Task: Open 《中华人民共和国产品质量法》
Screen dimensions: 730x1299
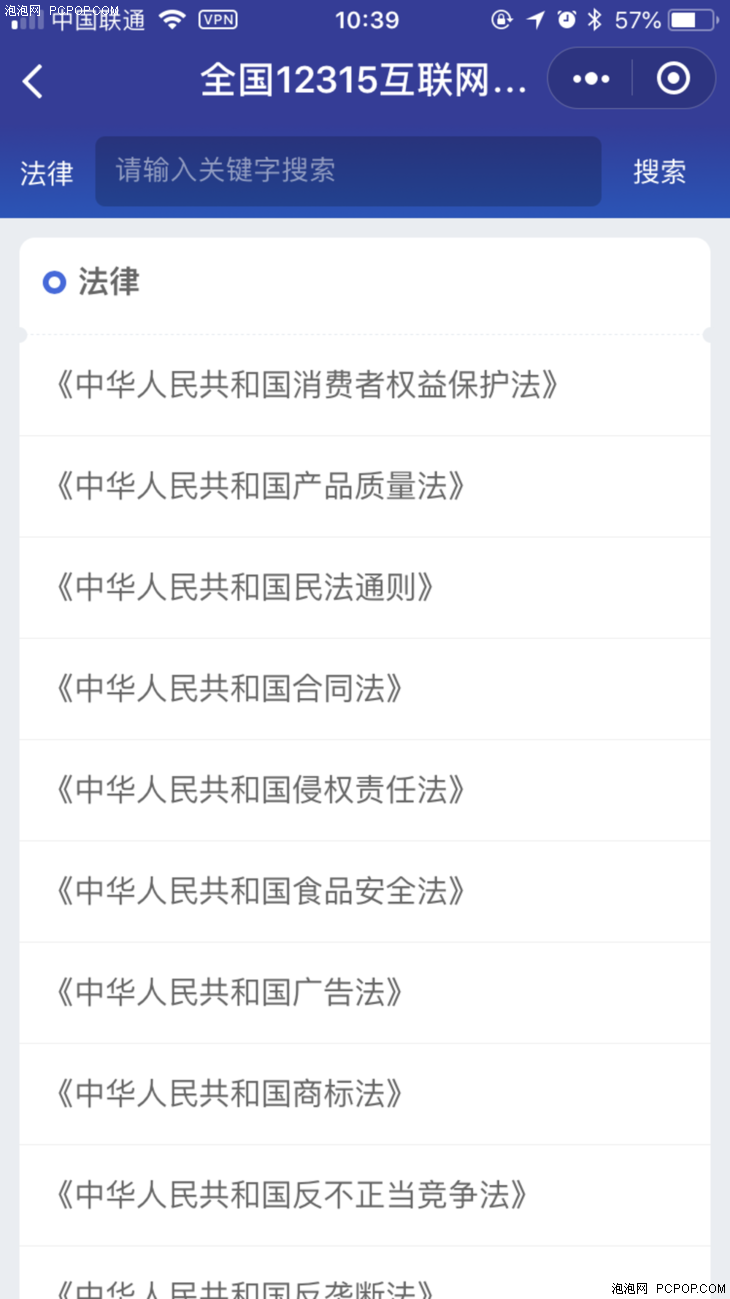Action: [x=365, y=487]
